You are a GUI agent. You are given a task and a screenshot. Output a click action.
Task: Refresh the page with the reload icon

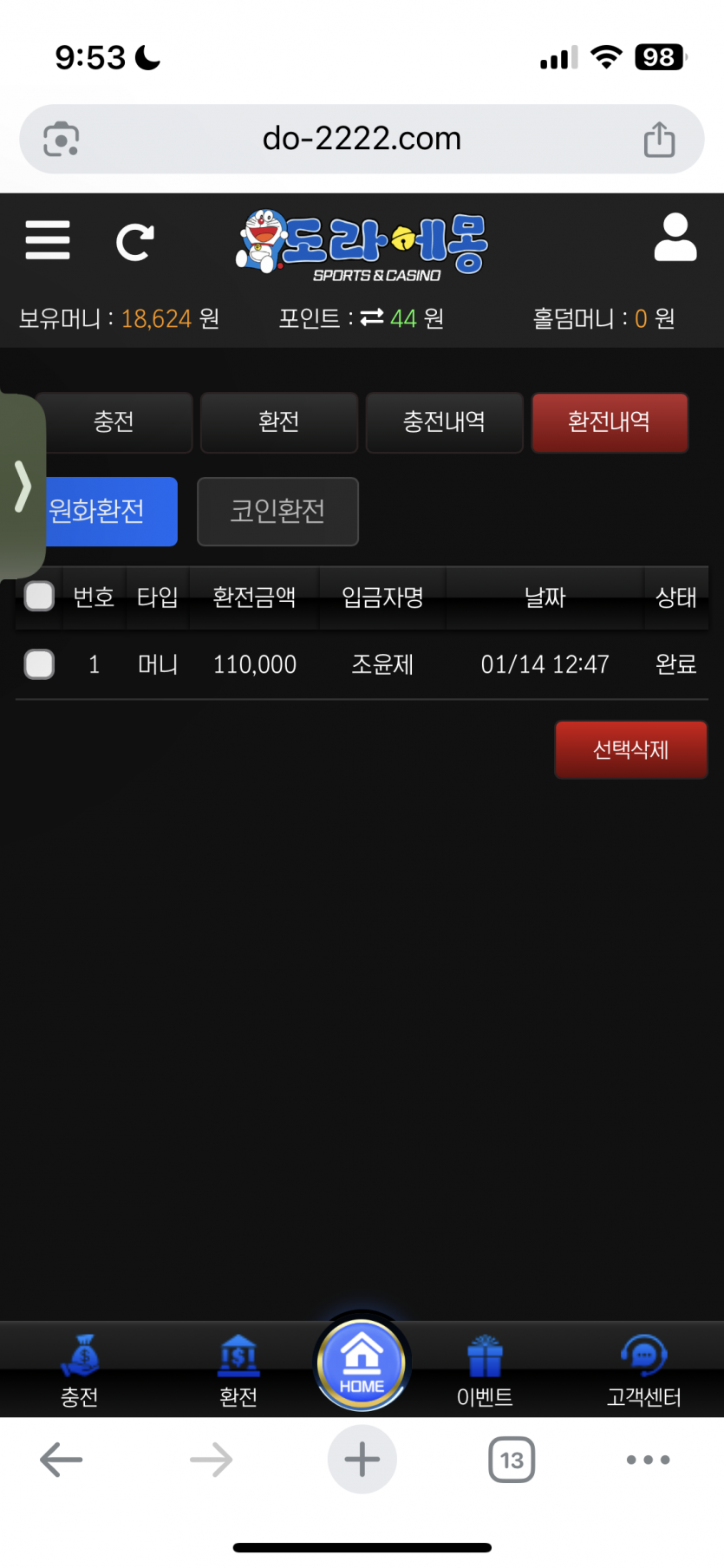(x=135, y=242)
